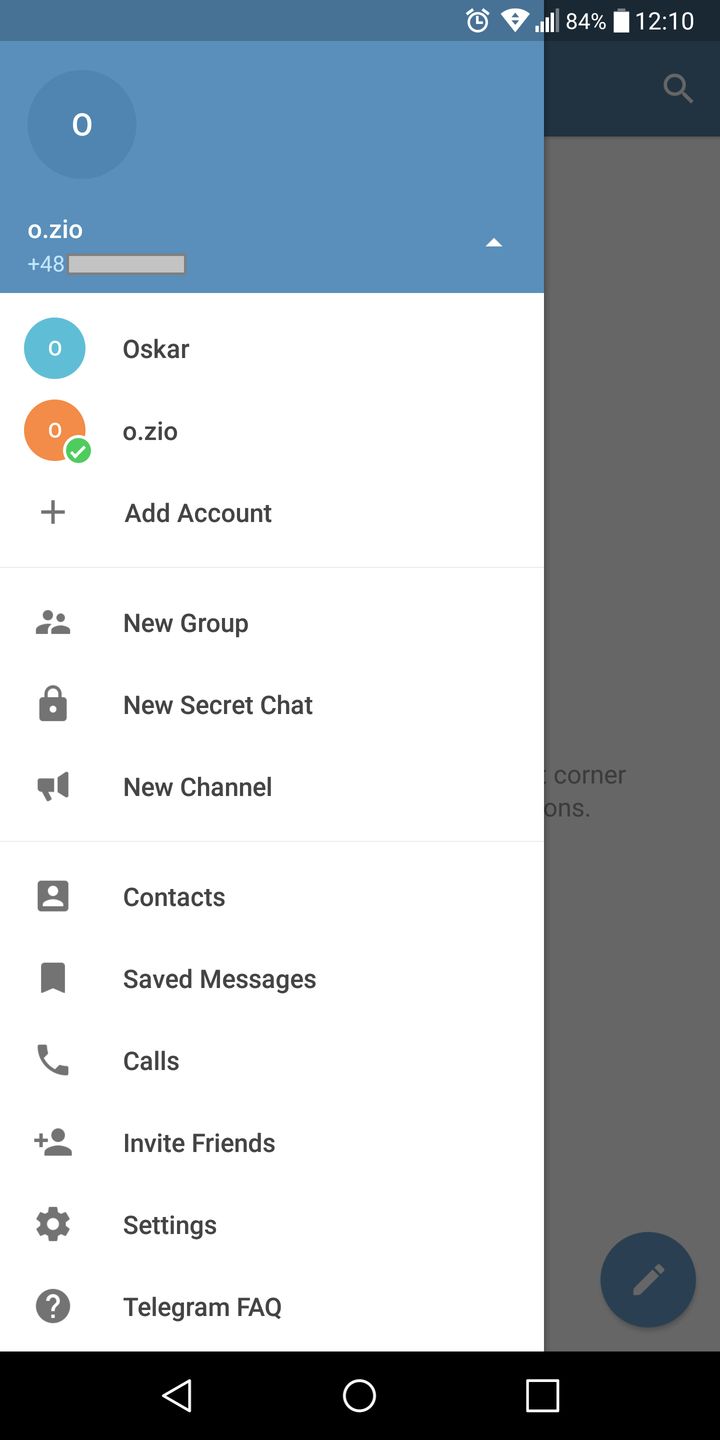Screen dimensions: 720x1440
Task: Start a New Secret Chat
Action: 217,705
